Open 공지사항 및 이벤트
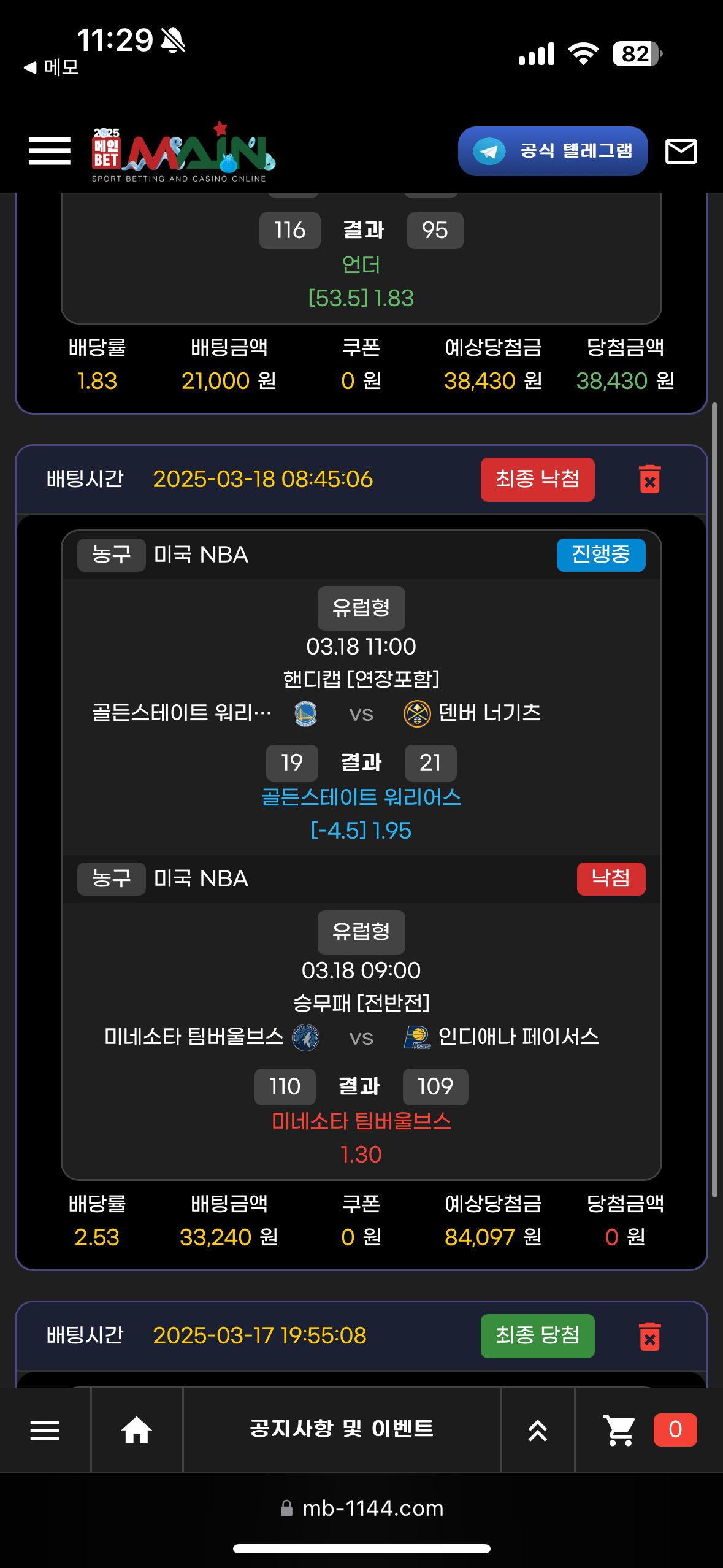 point(342,1429)
